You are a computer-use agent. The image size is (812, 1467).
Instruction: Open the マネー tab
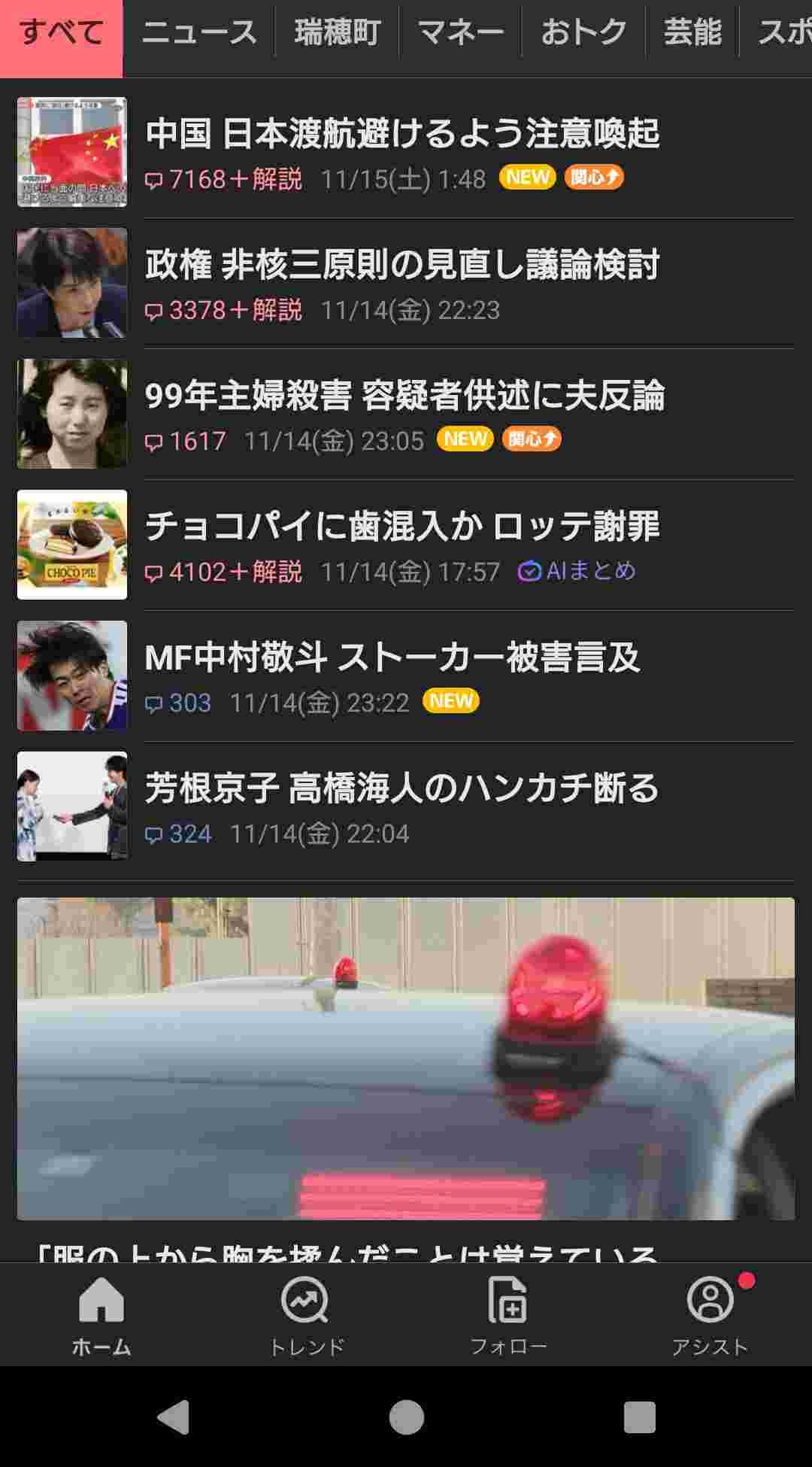(460, 32)
